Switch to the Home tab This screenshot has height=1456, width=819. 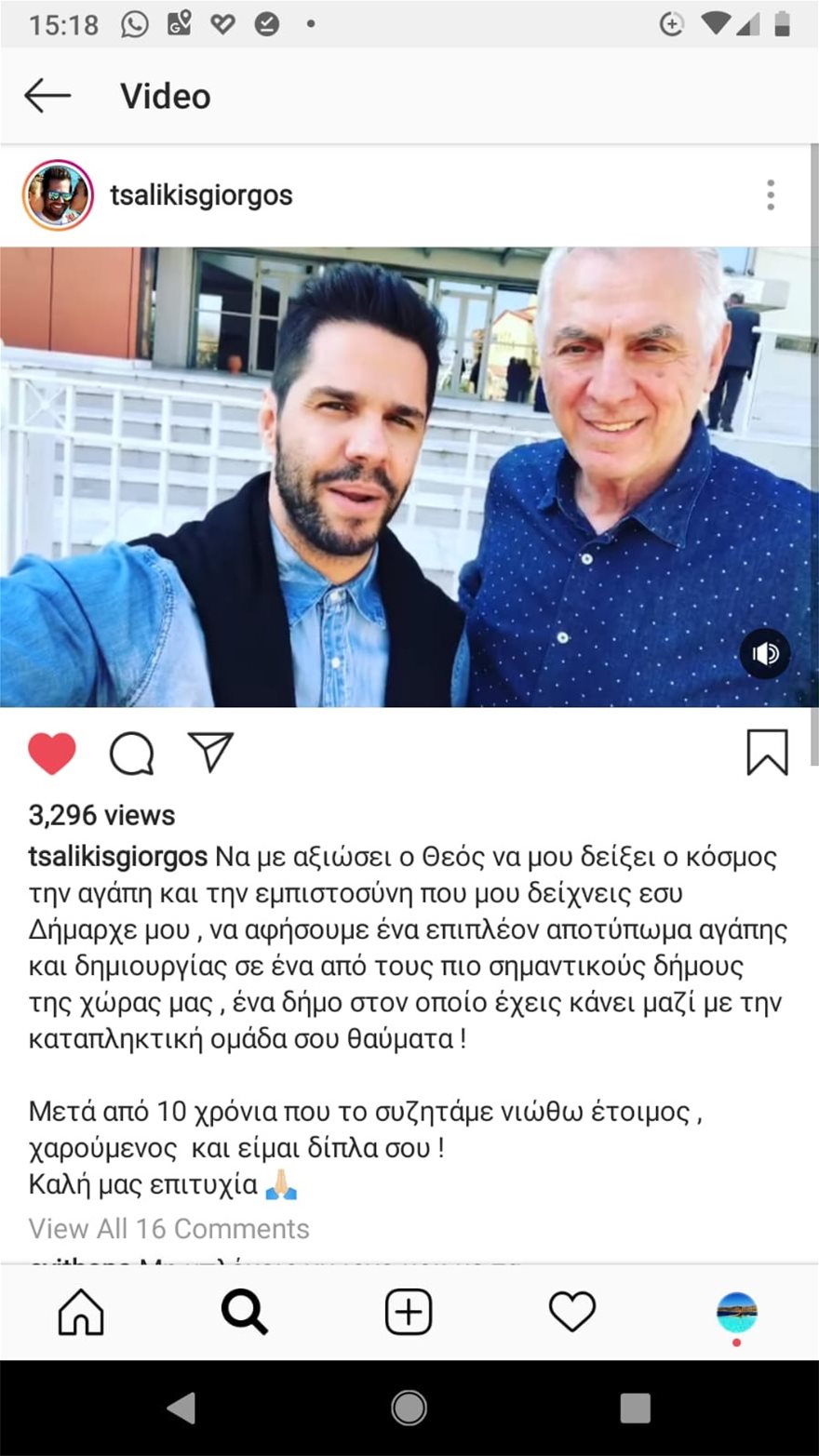point(81,1313)
